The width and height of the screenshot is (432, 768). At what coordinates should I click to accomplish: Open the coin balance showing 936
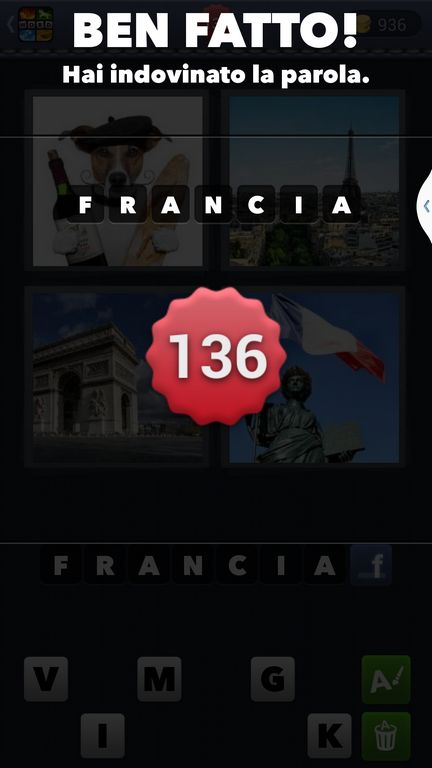pos(388,24)
